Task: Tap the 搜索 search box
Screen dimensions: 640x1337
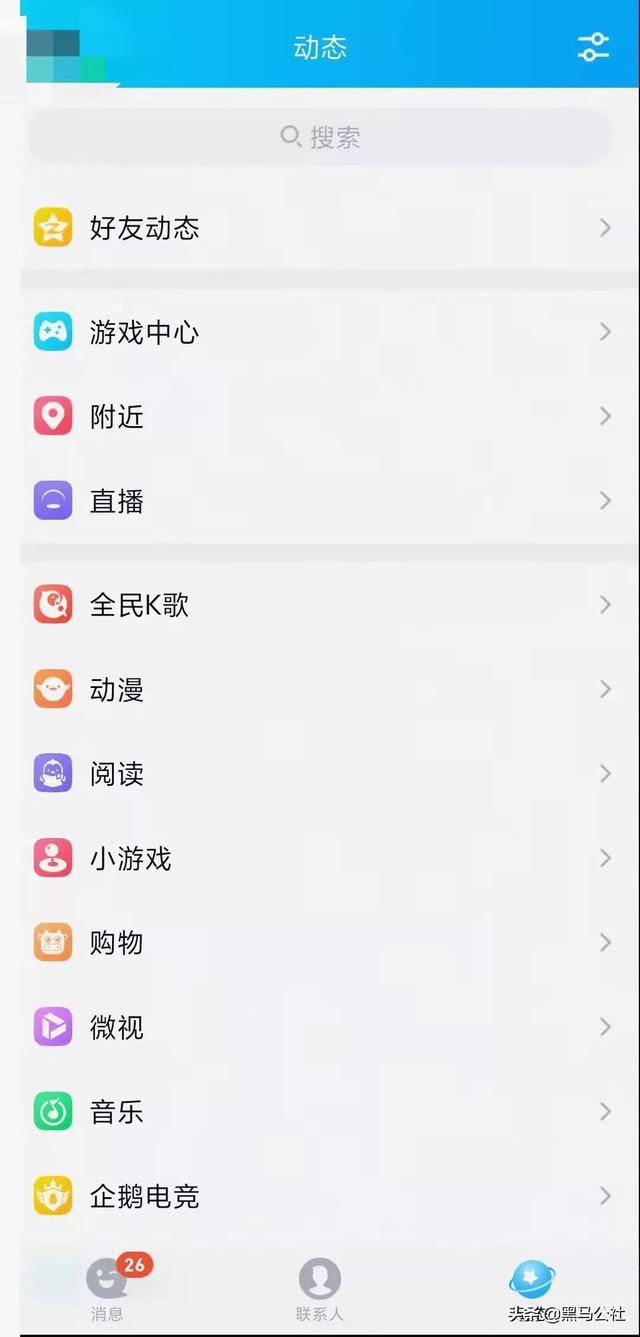Action: click(320, 137)
